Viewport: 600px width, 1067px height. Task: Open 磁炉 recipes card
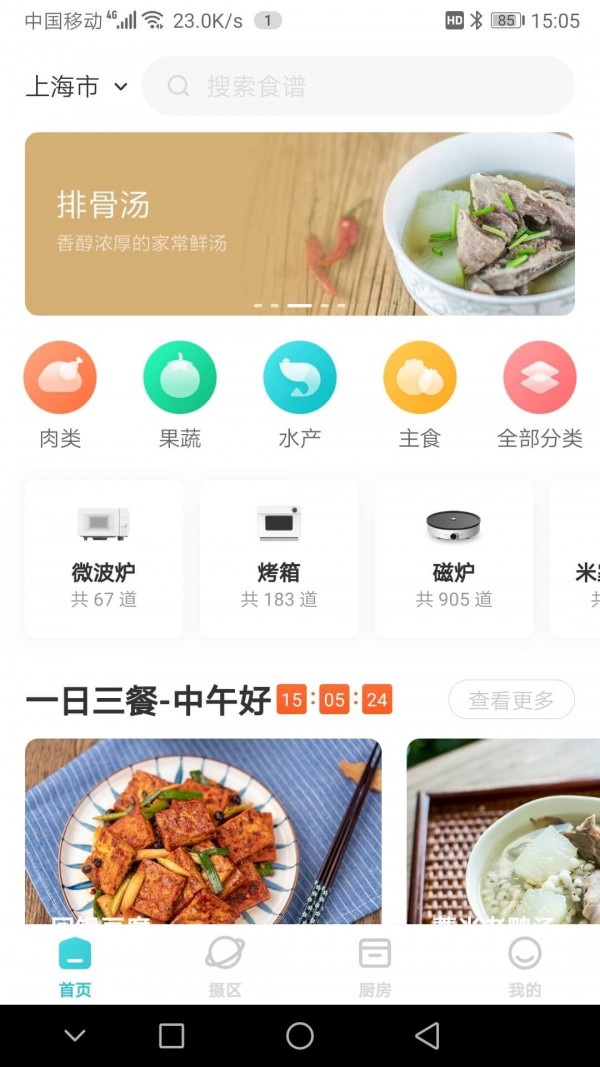click(x=454, y=558)
